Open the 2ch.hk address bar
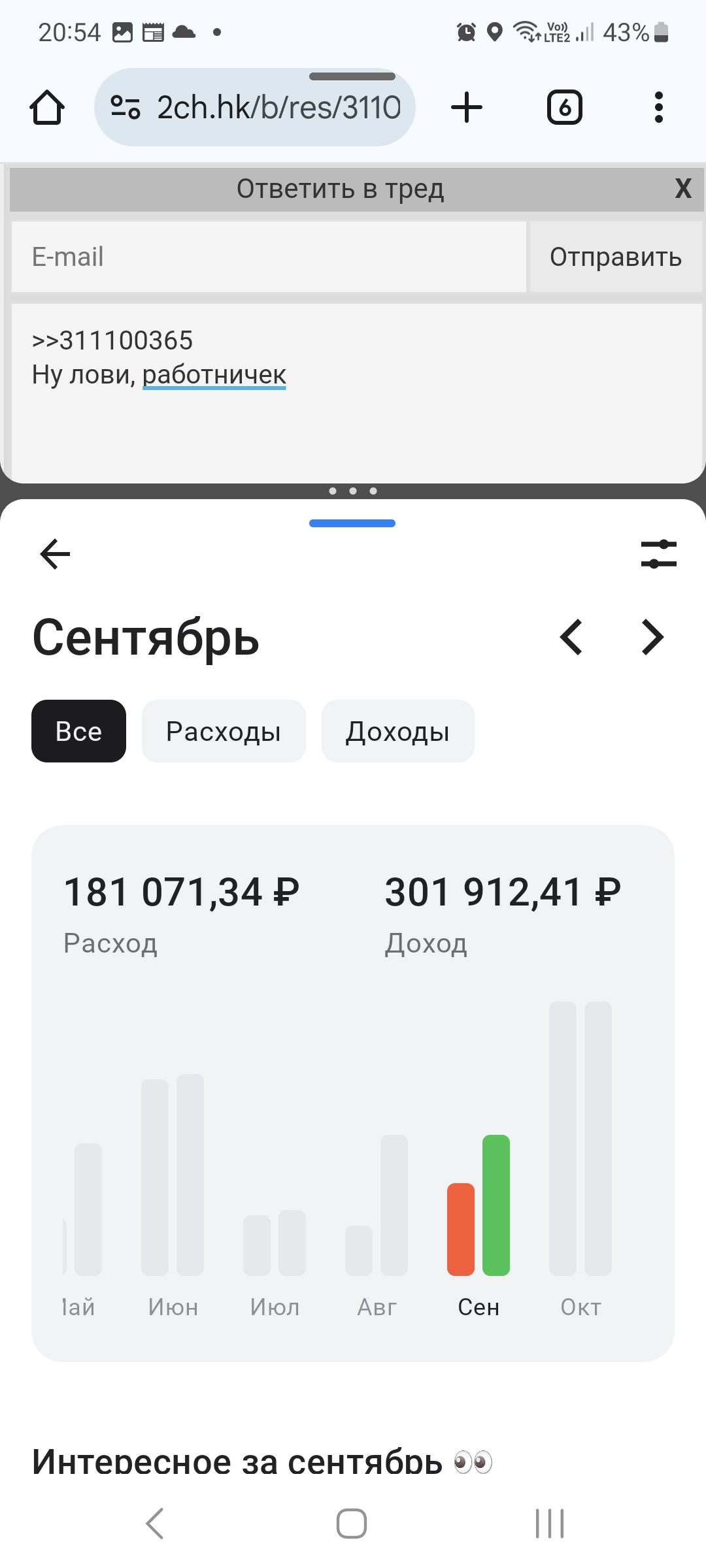 (x=255, y=107)
